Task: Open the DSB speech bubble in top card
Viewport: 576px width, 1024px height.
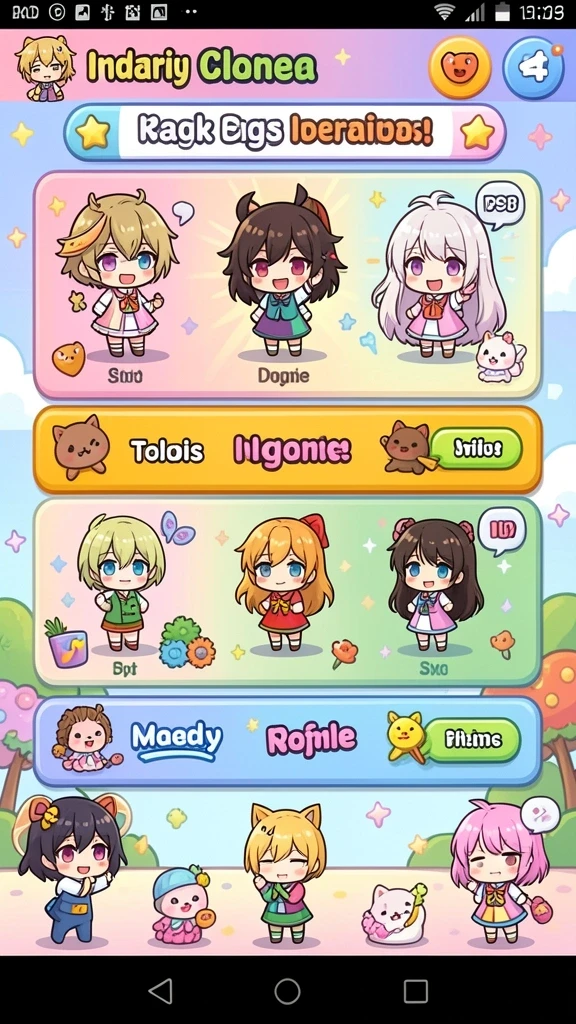Action: tap(501, 204)
